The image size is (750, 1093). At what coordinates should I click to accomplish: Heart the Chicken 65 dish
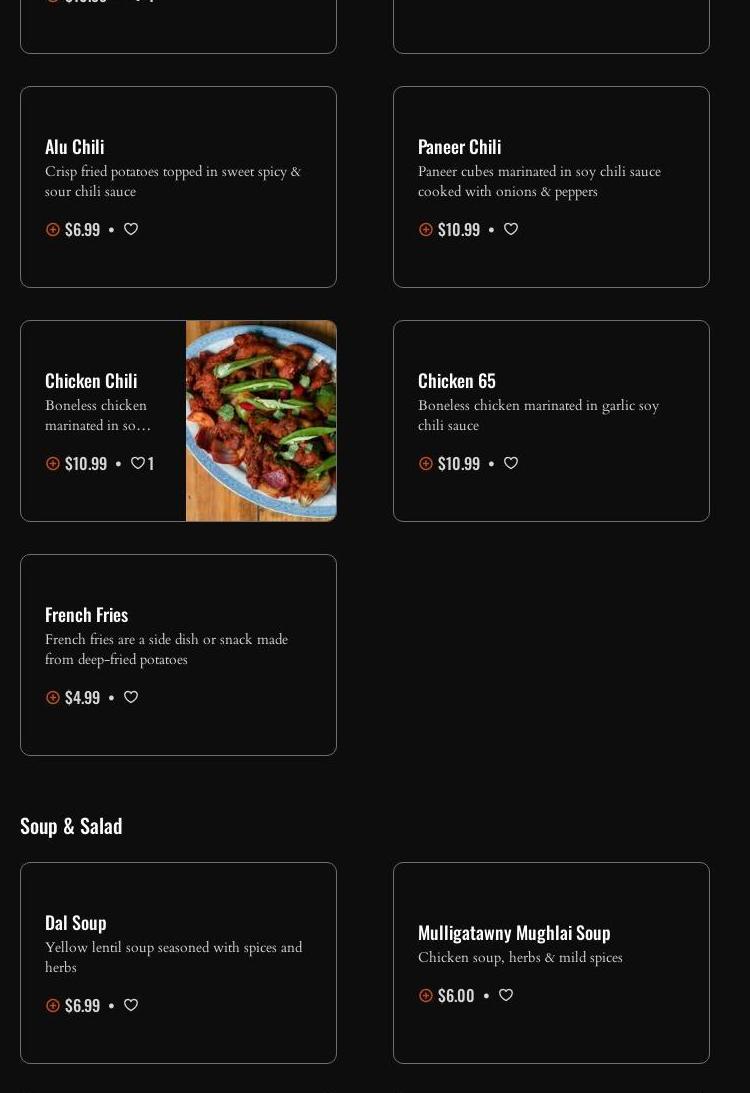click(511, 463)
